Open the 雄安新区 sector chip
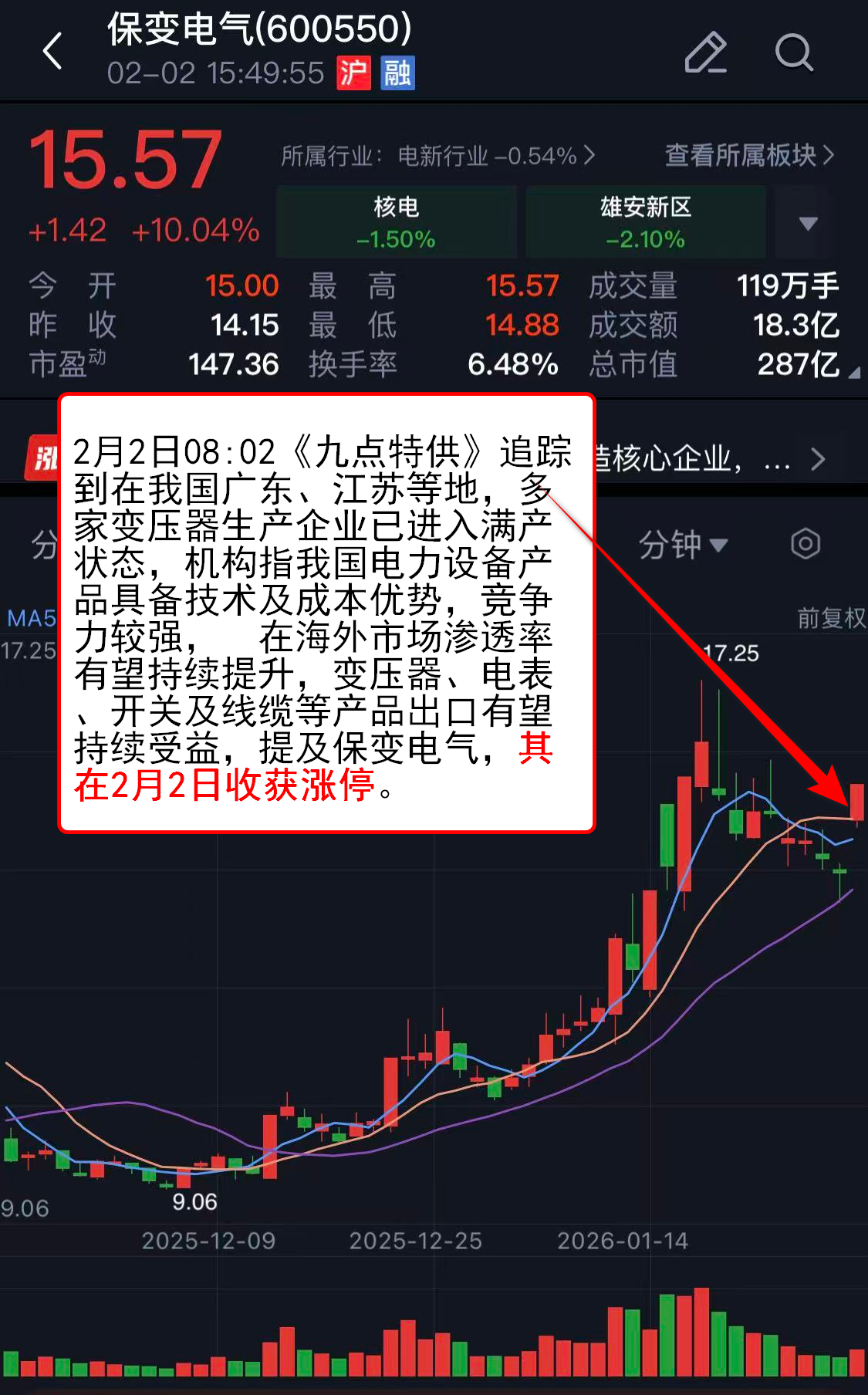This screenshot has height=1395, width=868. pyautogui.click(x=645, y=222)
